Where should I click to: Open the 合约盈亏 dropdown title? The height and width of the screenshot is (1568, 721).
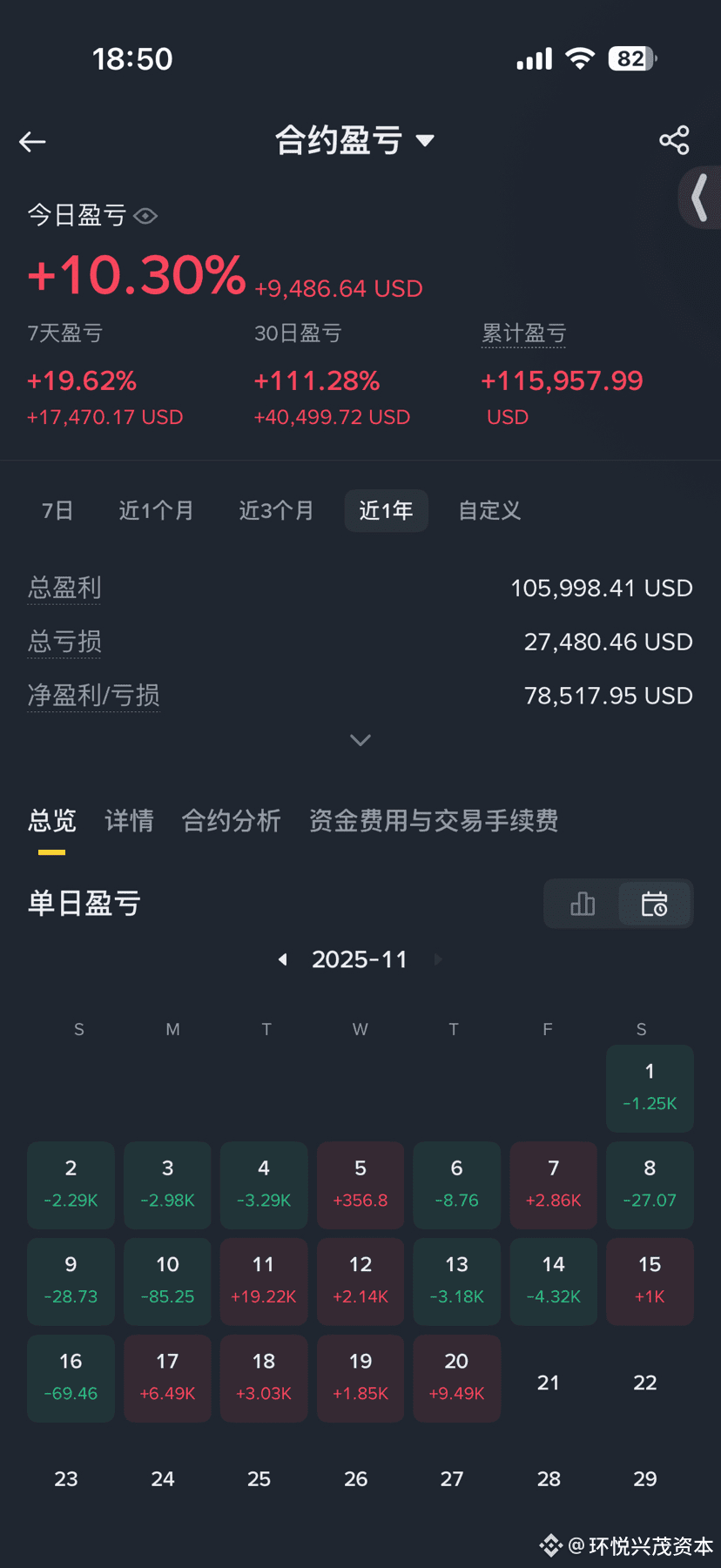[354, 140]
